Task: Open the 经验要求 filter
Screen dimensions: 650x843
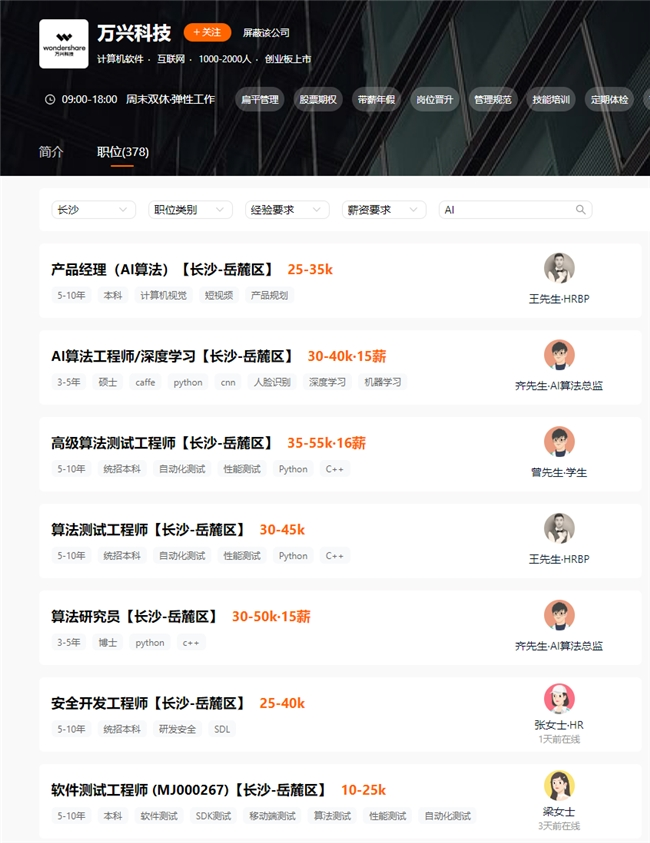Action: 286,210
